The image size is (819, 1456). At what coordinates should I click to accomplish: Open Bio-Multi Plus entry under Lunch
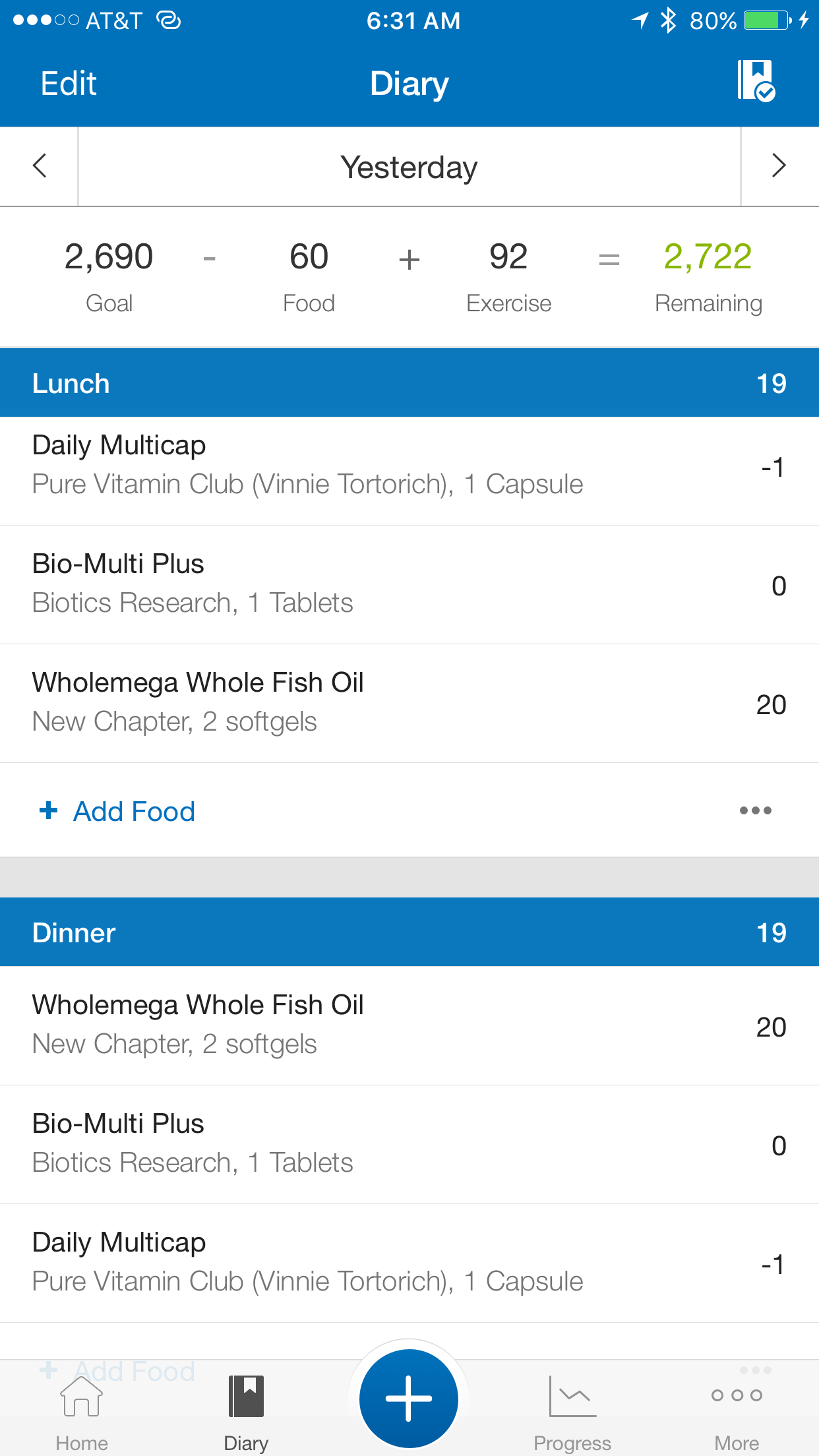tap(409, 585)
